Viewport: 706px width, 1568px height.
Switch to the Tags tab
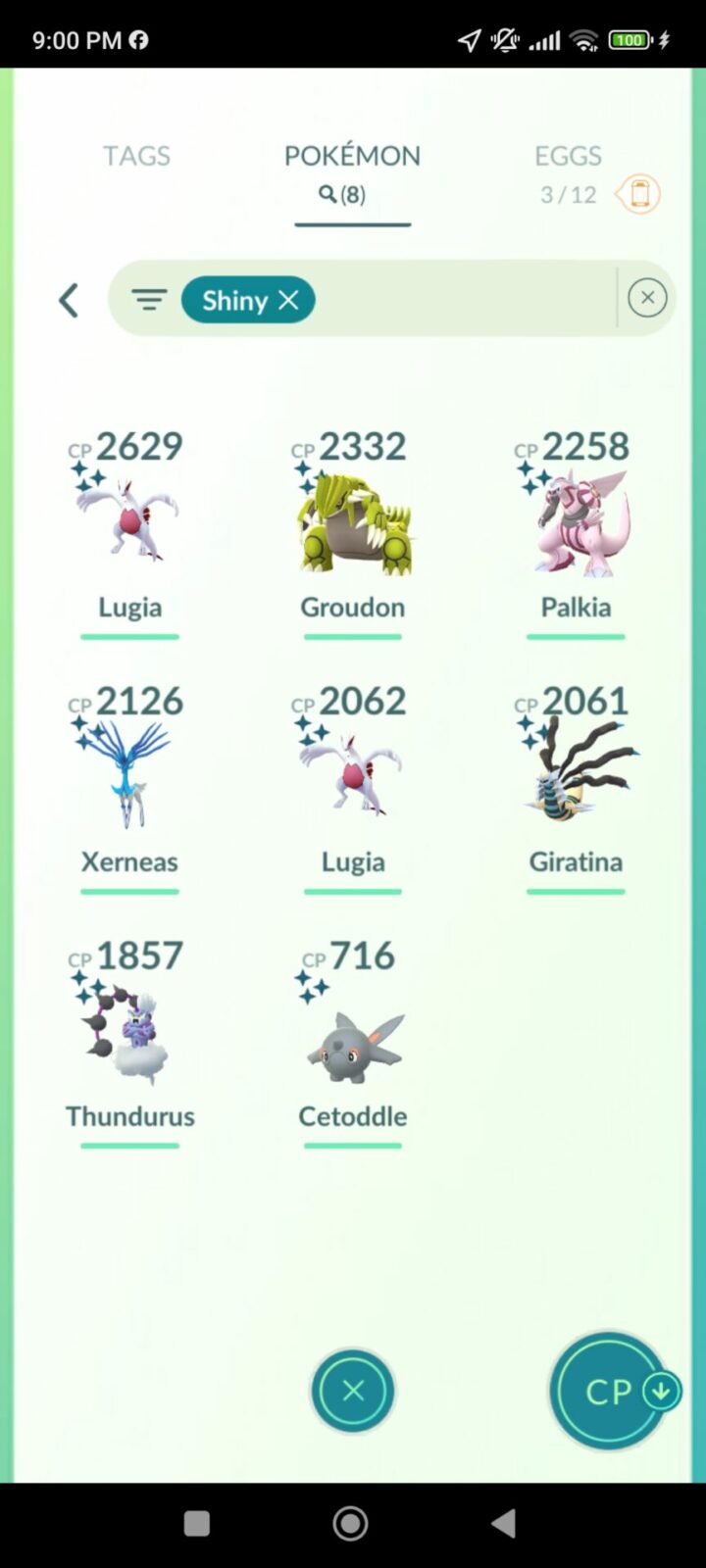[136, 156]
